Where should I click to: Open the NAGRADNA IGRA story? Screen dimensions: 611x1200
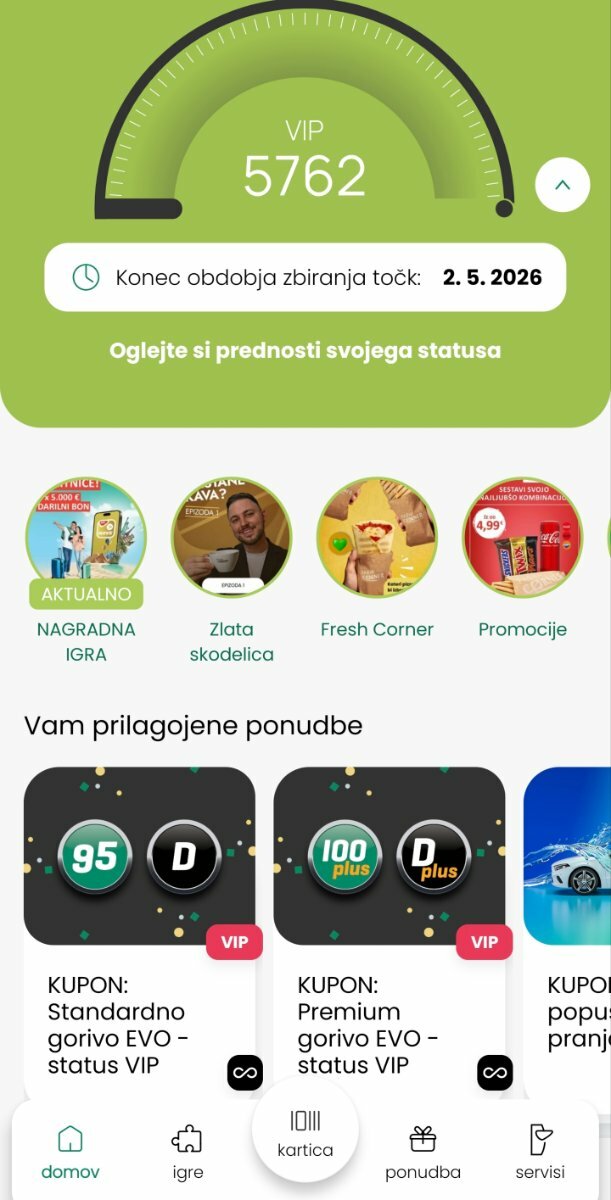[86, 540]
